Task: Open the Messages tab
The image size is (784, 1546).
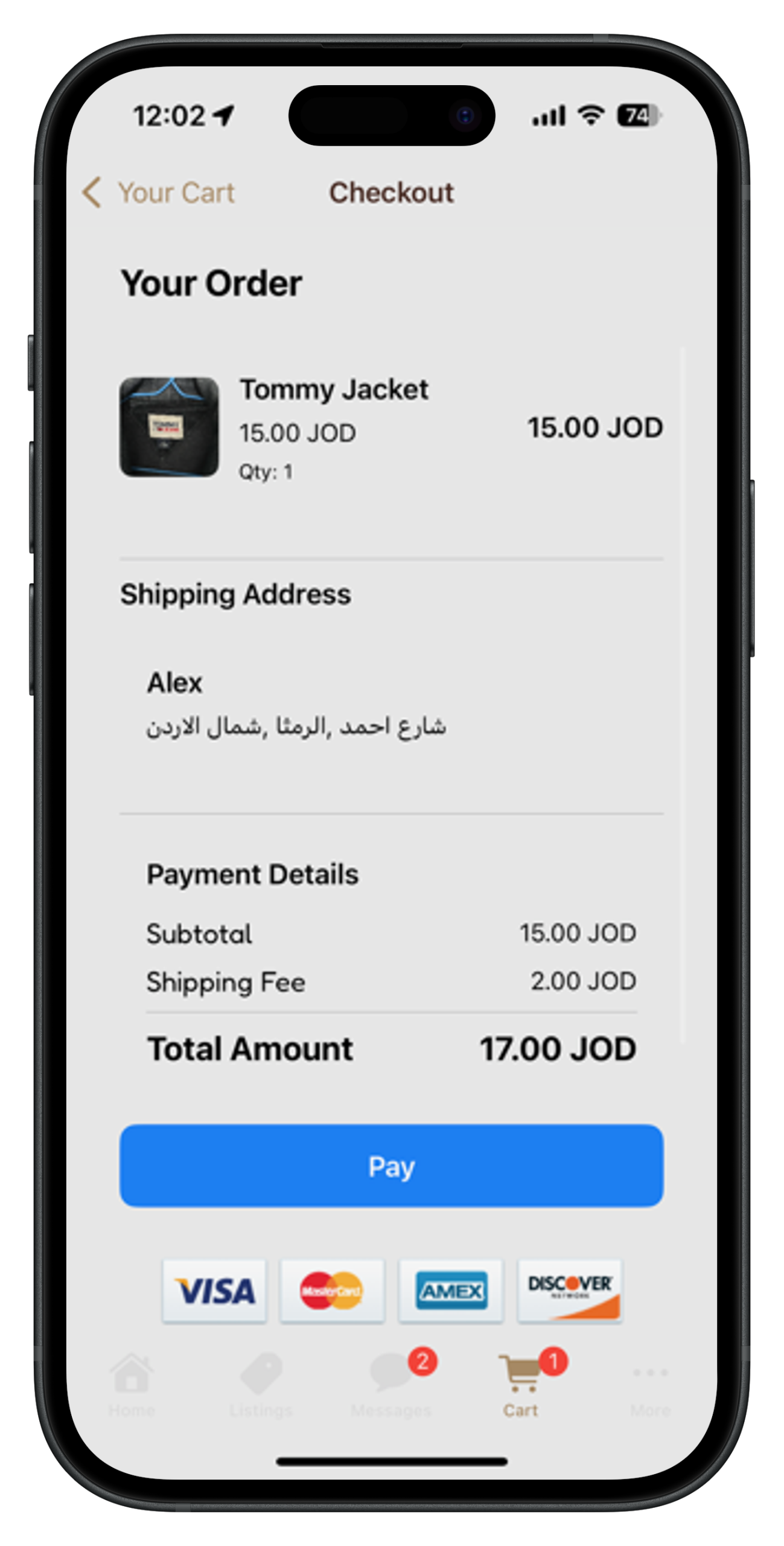Action: [x=391, y=1384]
